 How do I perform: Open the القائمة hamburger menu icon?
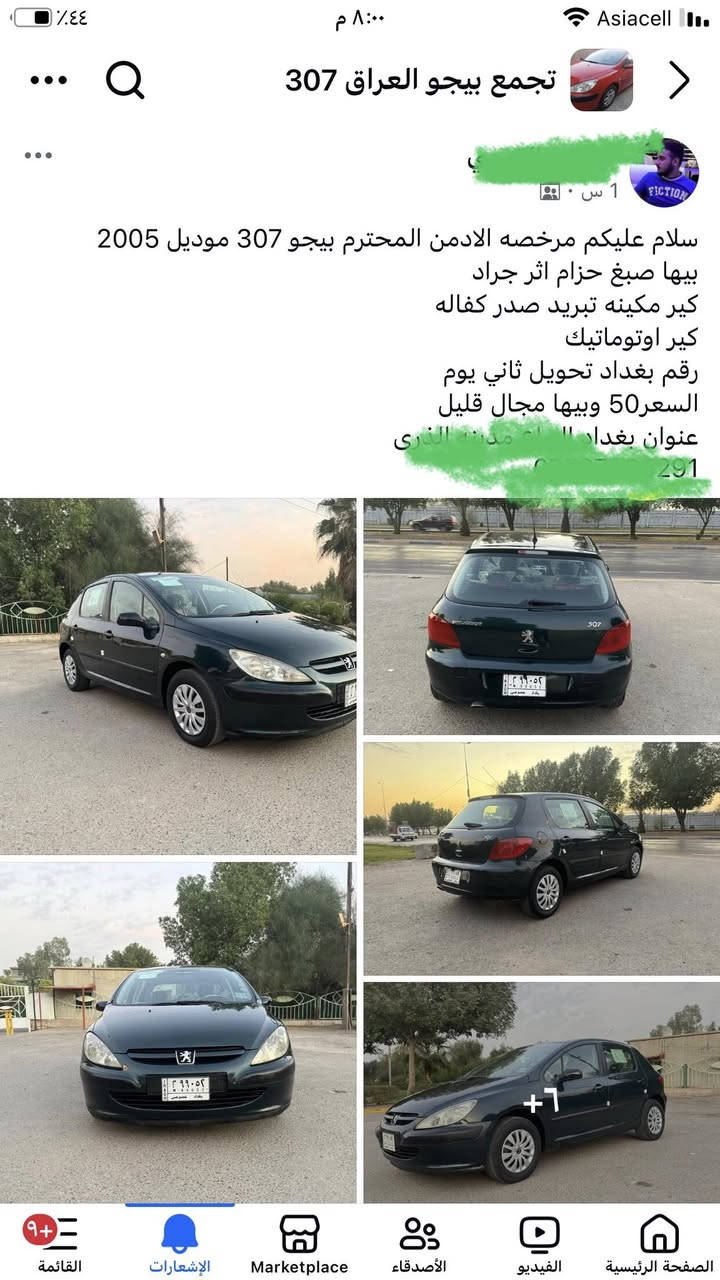(62, 1232)
